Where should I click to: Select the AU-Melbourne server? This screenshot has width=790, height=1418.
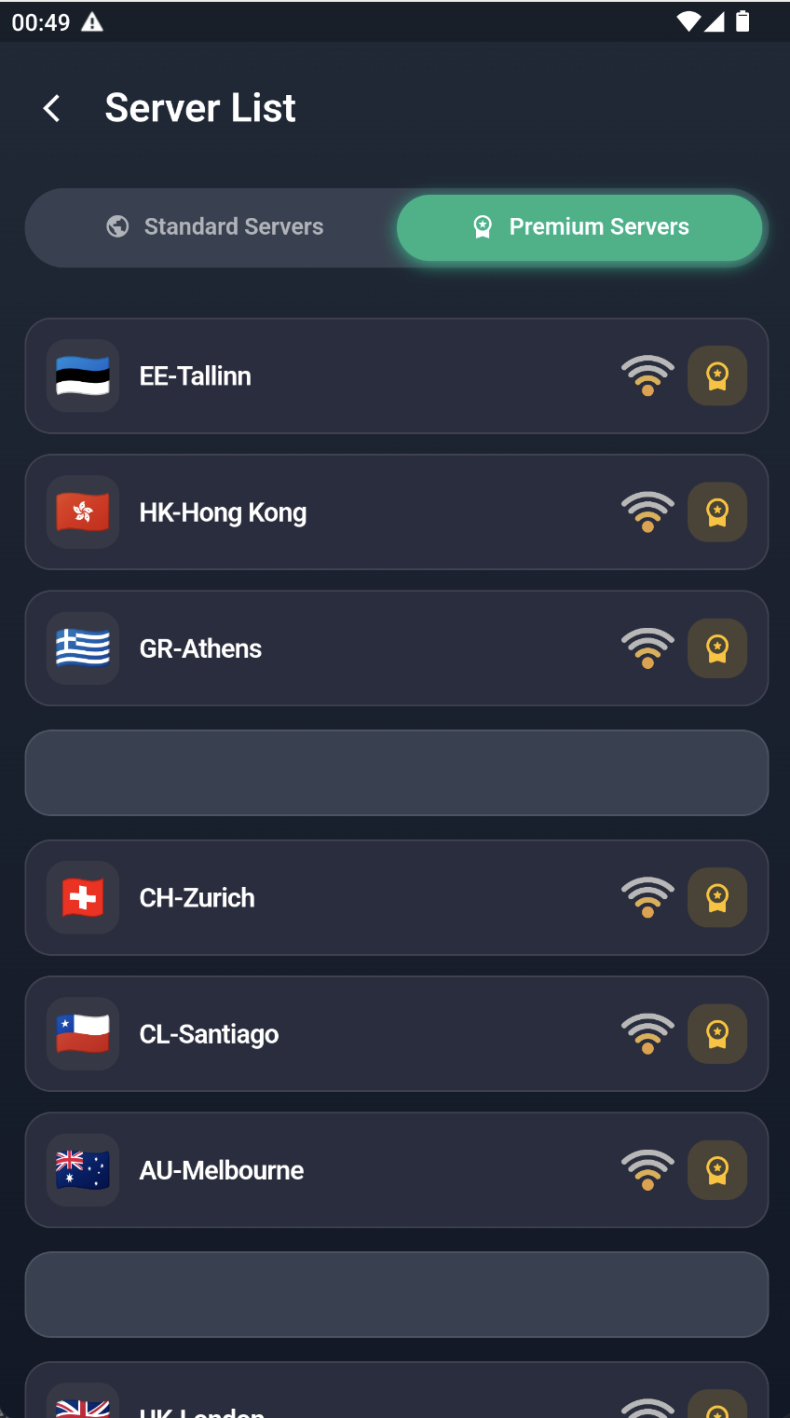click(396, 1170)
